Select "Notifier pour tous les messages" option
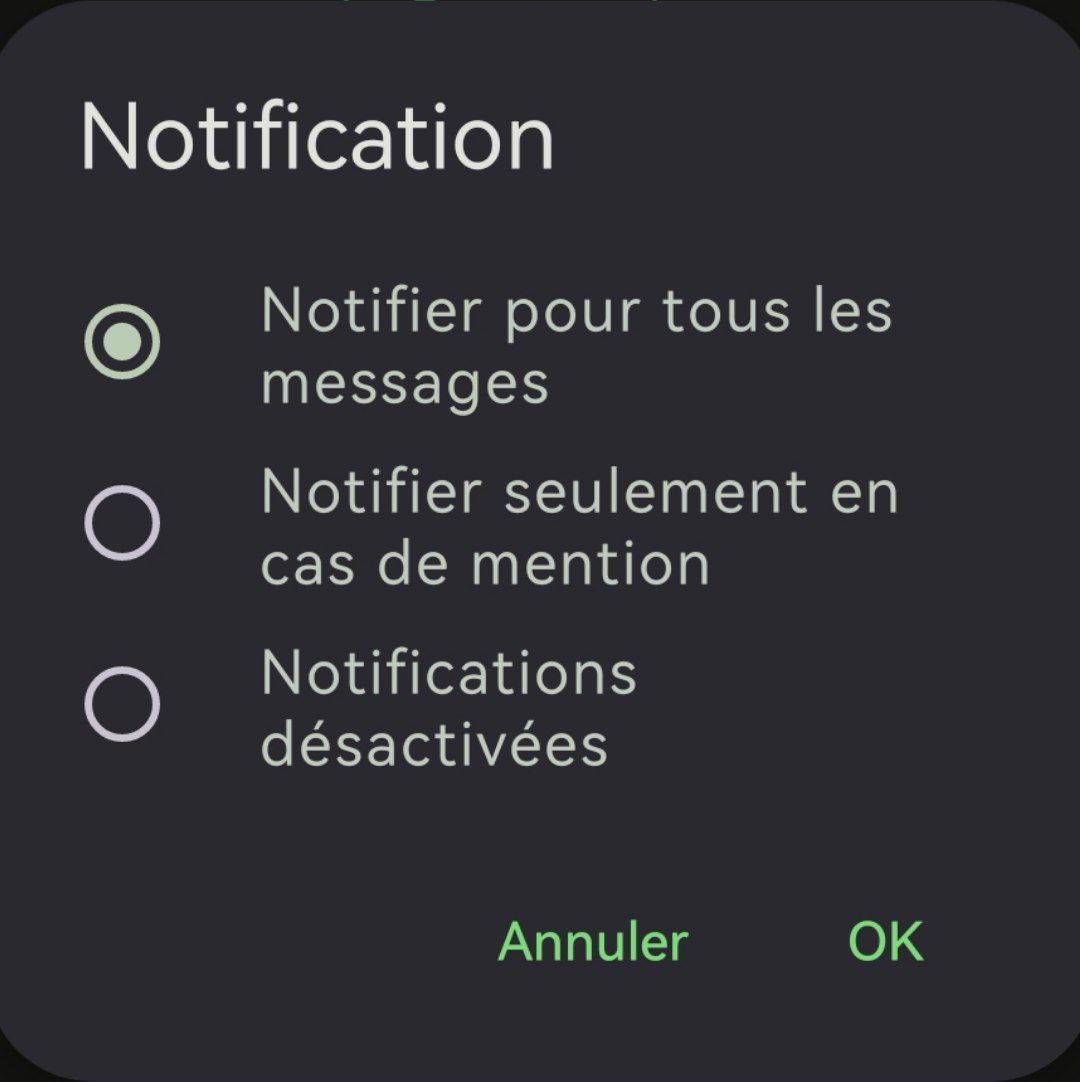Image resolution: width=1080 pixels, height=1082 pixels. tap(122, 343)
